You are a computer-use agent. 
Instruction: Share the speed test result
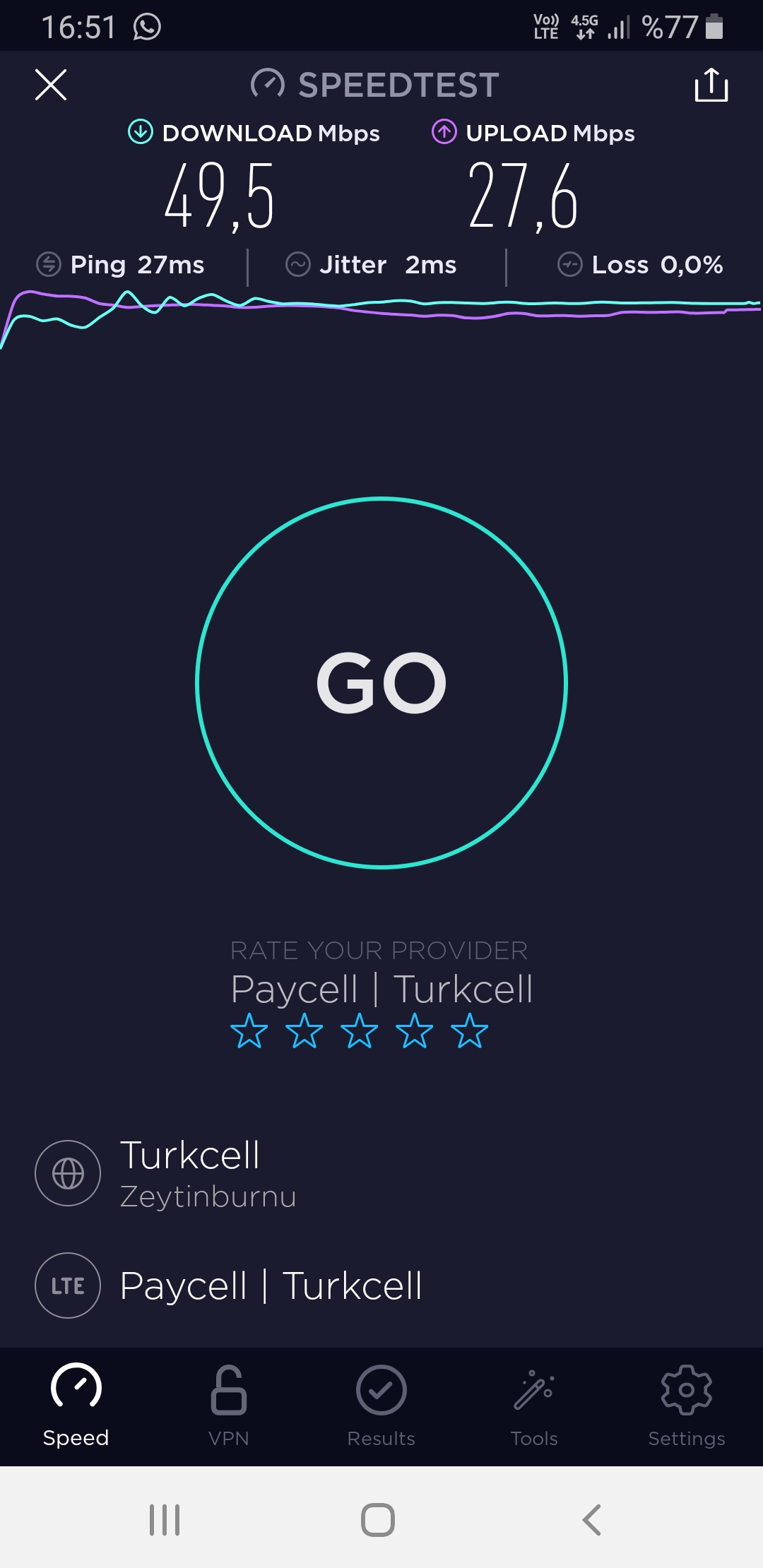711,85
